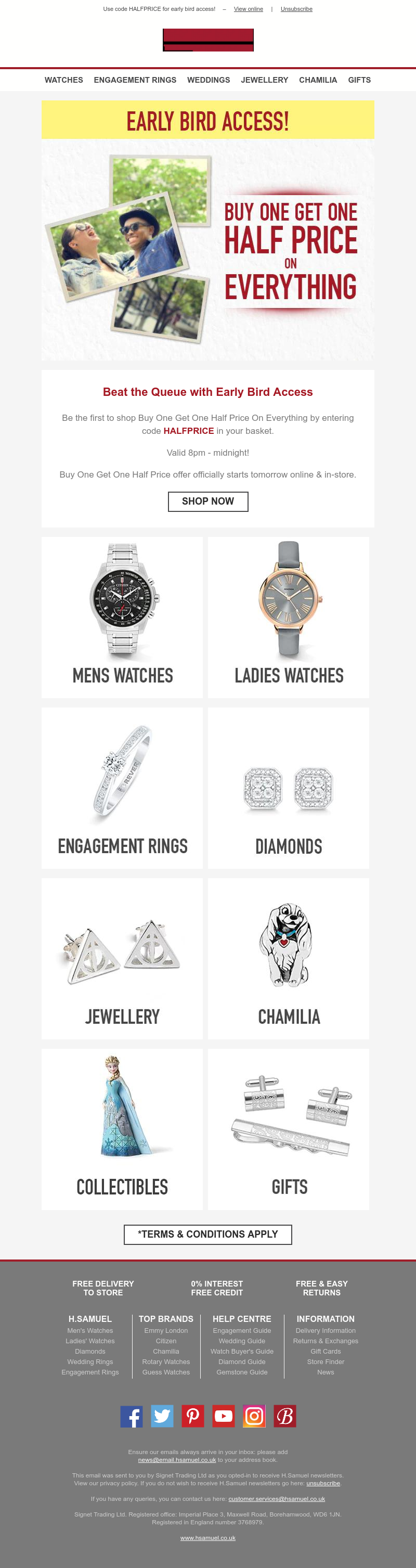Viewport: 416px width, 1568px height.
Task: Visit the Instagram profile icon
Action: coord(254,1417)
